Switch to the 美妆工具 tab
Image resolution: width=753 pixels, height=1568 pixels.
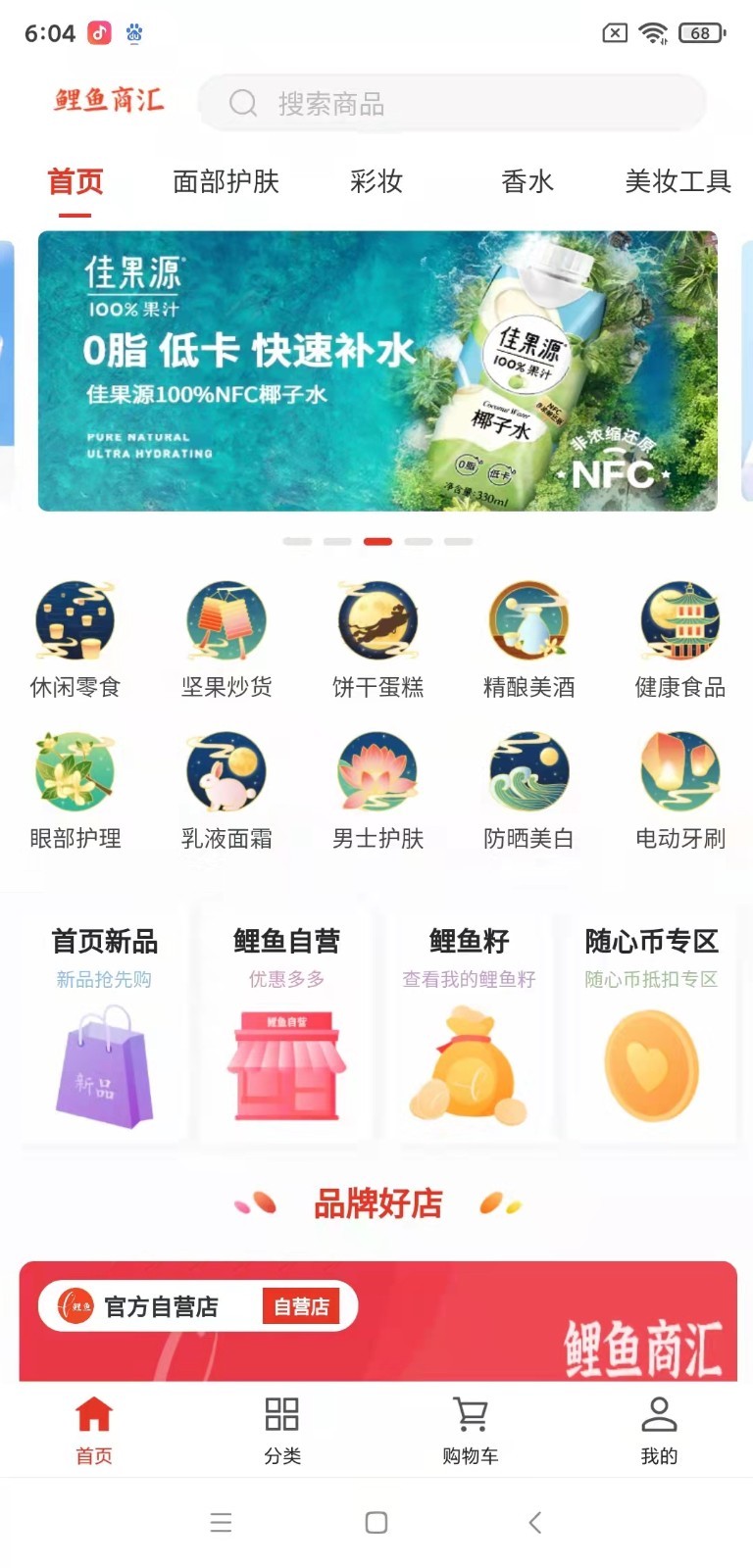coord(678,181)
